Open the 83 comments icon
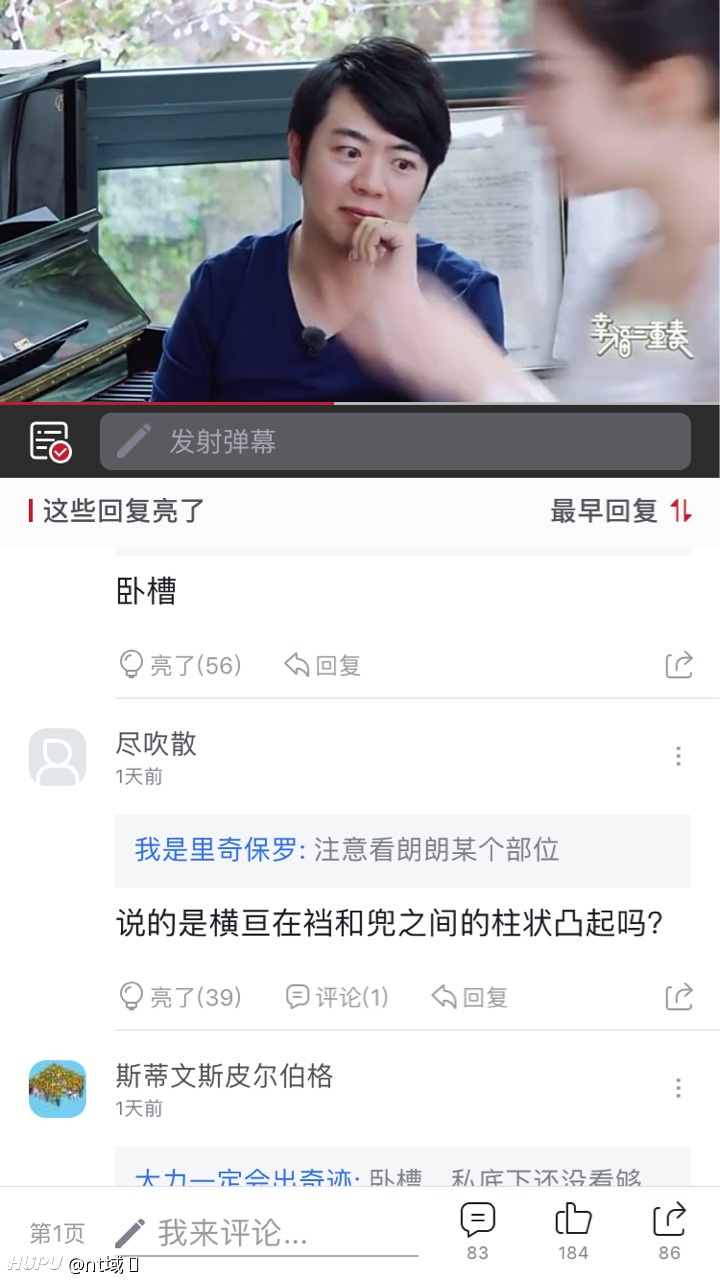The image size is (720, 1280). (478, 1231)
